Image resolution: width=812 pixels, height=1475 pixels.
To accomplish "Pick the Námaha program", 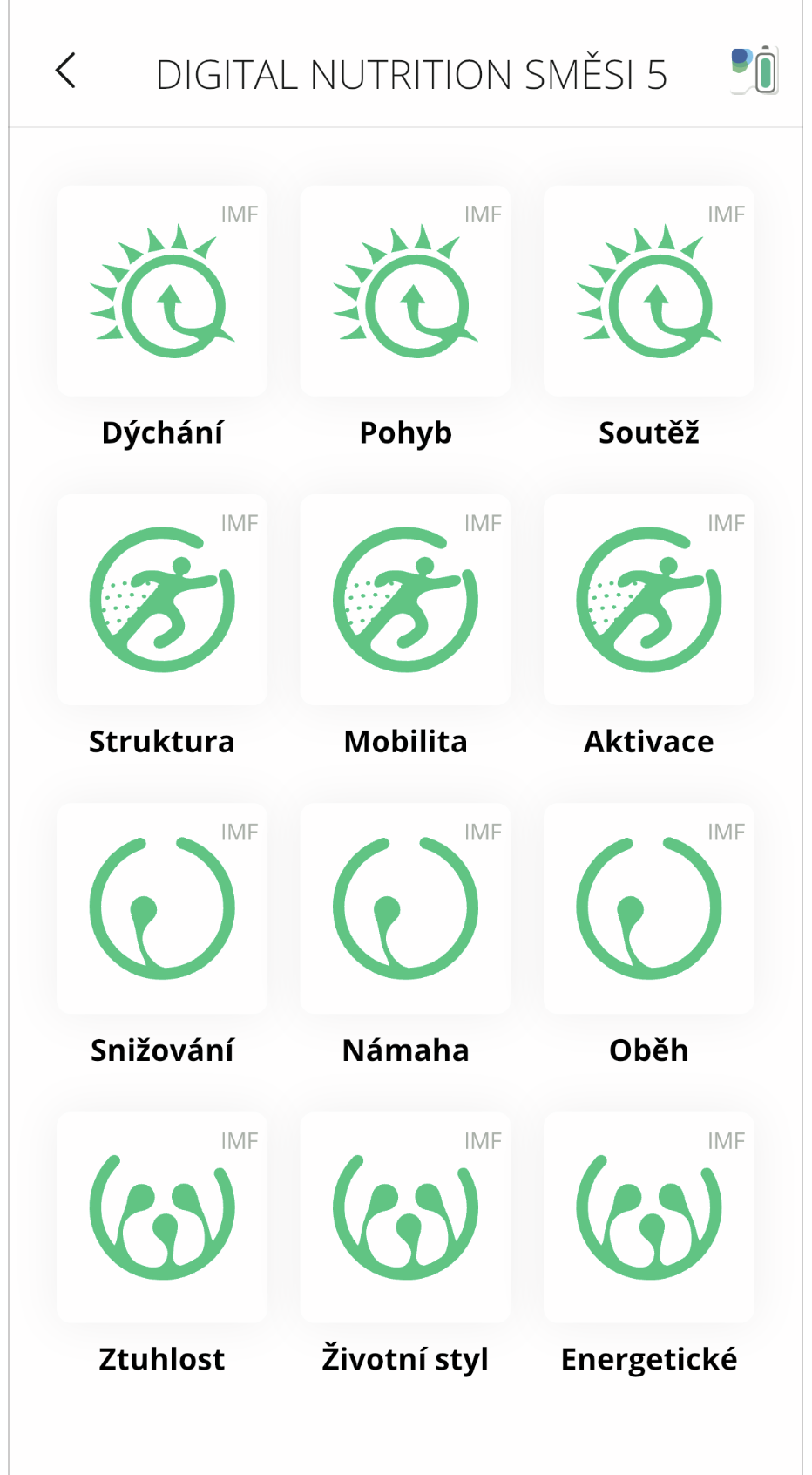I will [x=405, y=908].
